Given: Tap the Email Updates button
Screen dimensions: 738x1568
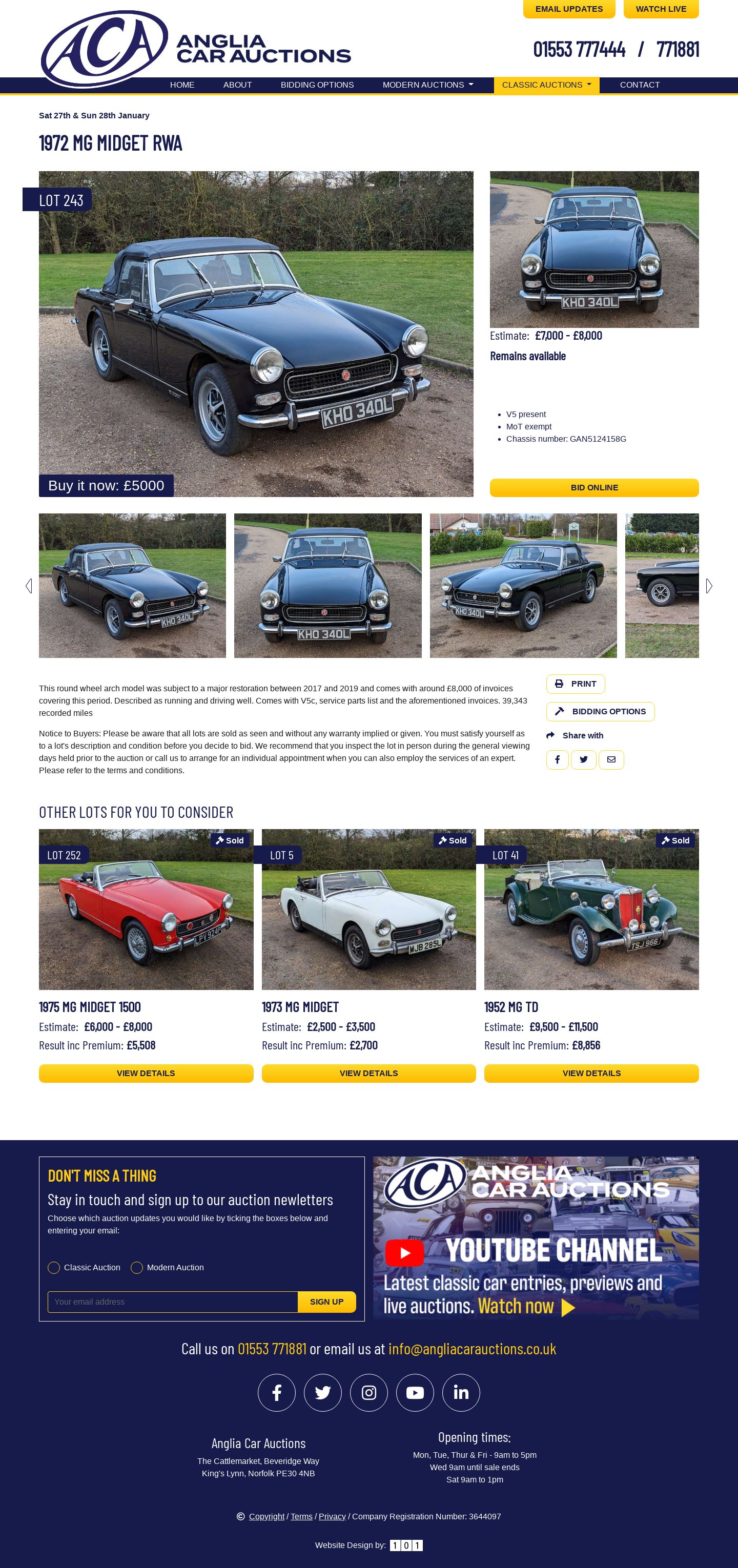Looking at the screenshot, I should (569, 9).
